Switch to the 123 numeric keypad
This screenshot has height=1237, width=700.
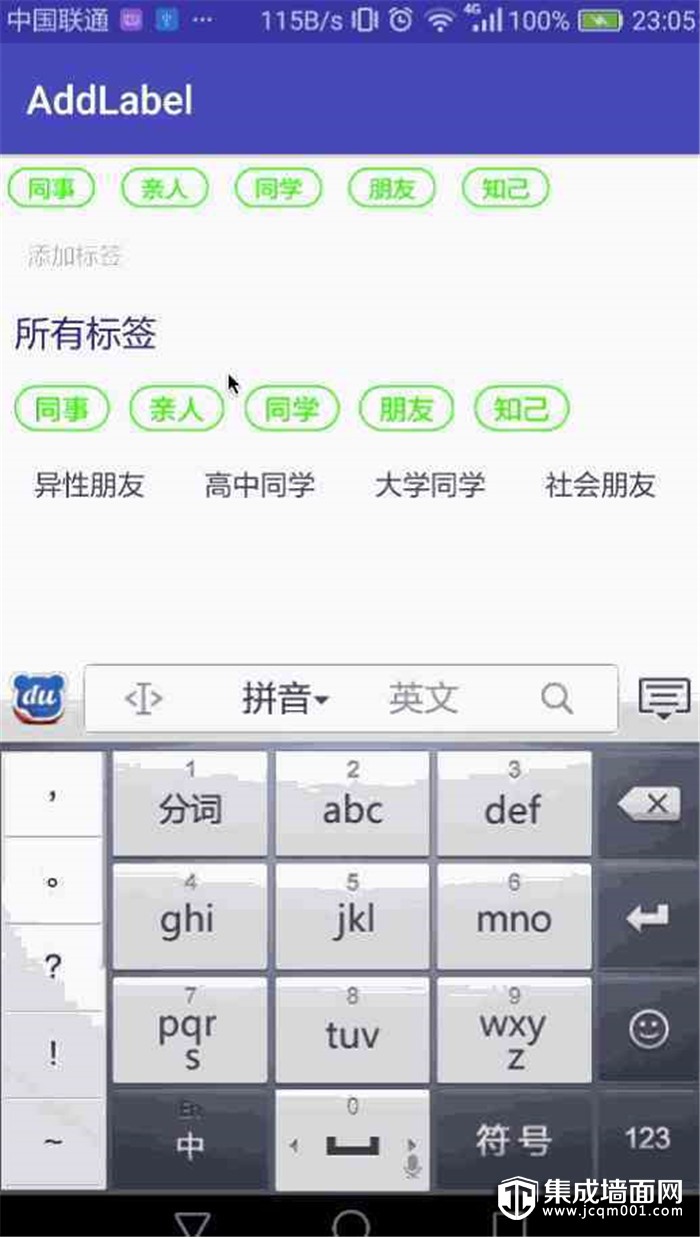tap(648, 1138)
